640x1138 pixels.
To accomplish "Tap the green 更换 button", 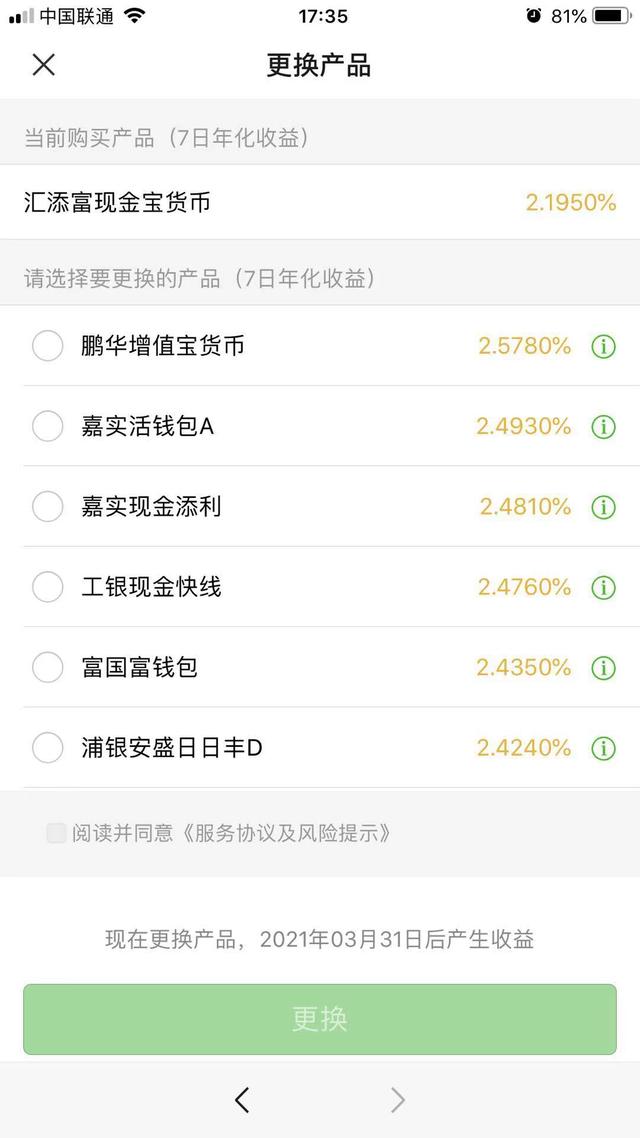I will pyautogui.click(x=320, y=1019).
